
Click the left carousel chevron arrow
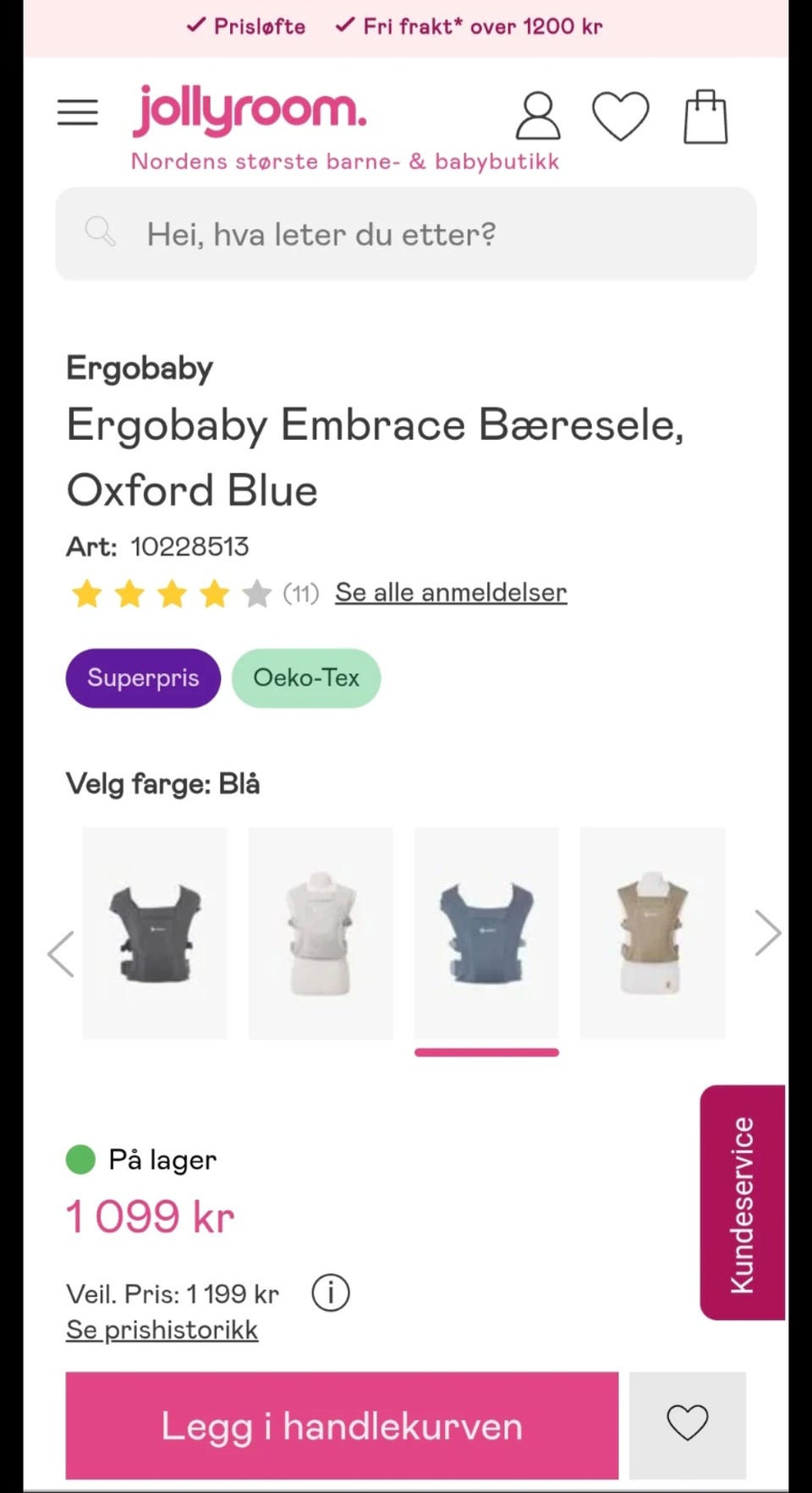tap(61, 953)
